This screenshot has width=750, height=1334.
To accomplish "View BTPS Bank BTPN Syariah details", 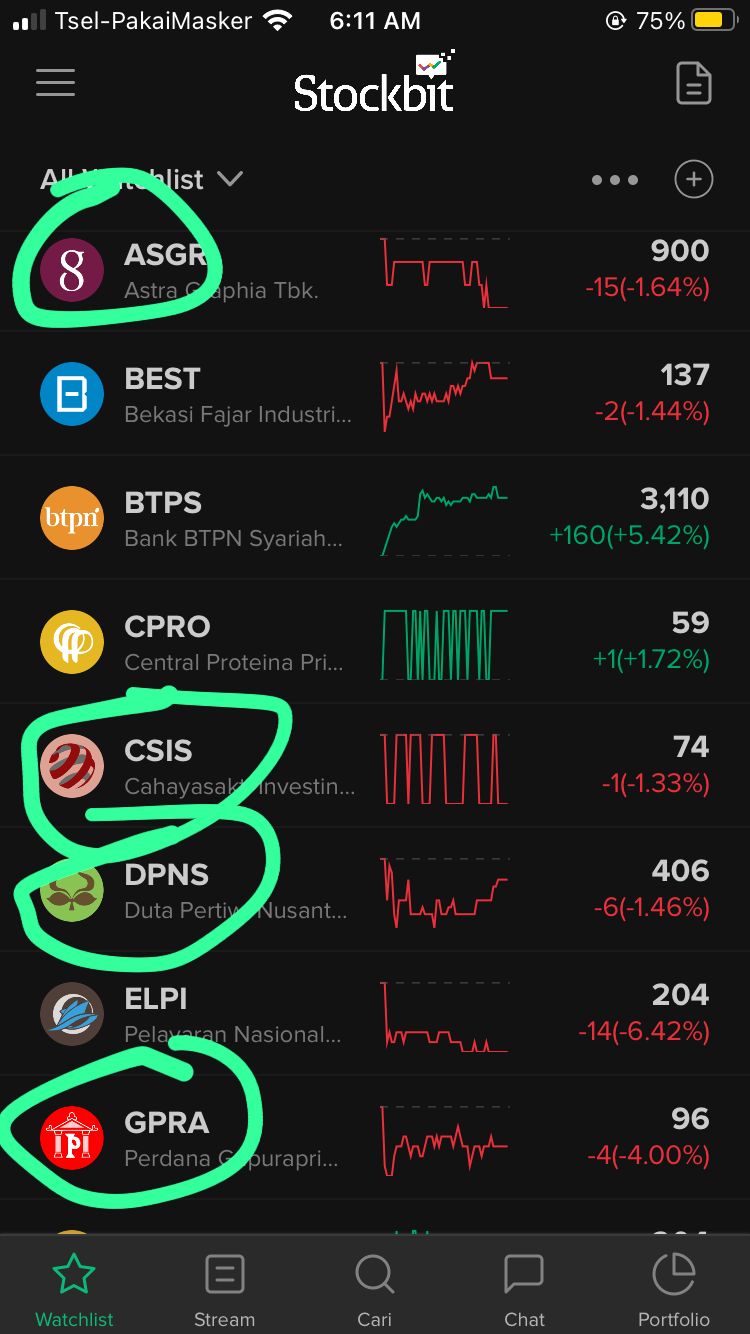I will coord(374,519).
